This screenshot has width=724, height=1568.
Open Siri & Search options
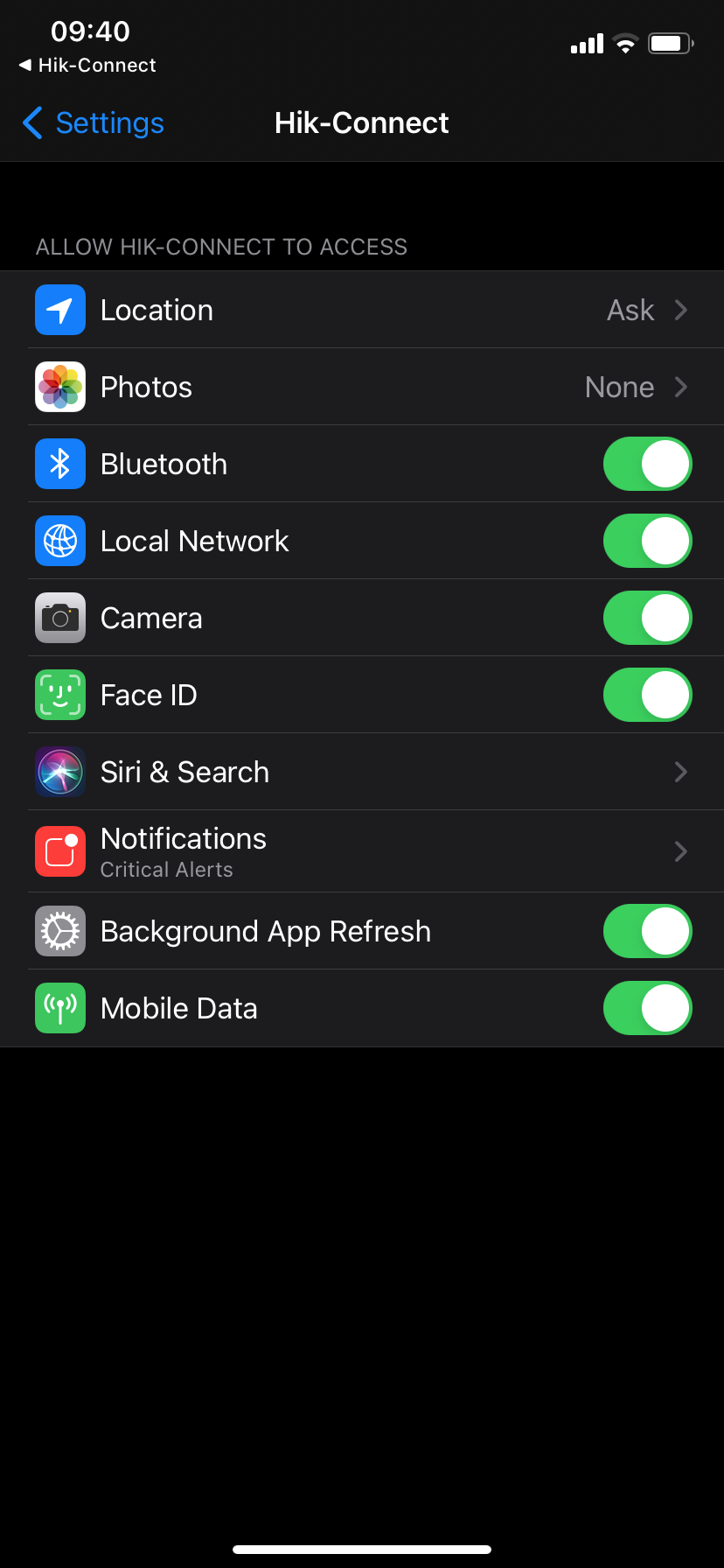362,772
